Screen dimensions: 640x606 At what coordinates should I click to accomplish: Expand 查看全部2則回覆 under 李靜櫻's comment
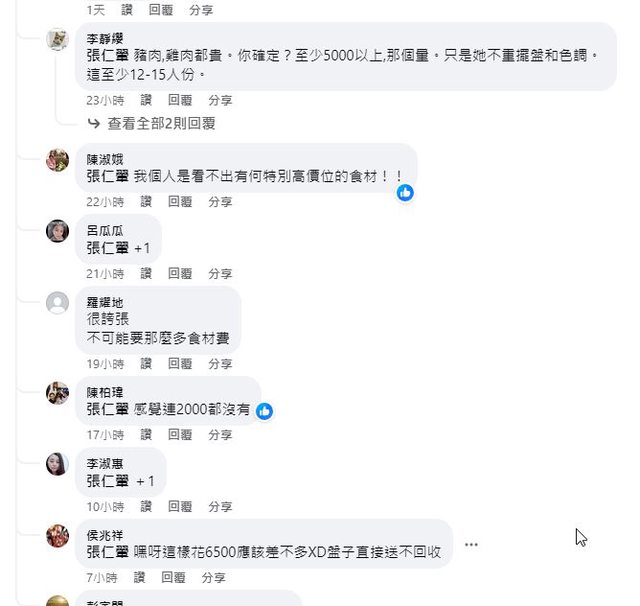161,124
